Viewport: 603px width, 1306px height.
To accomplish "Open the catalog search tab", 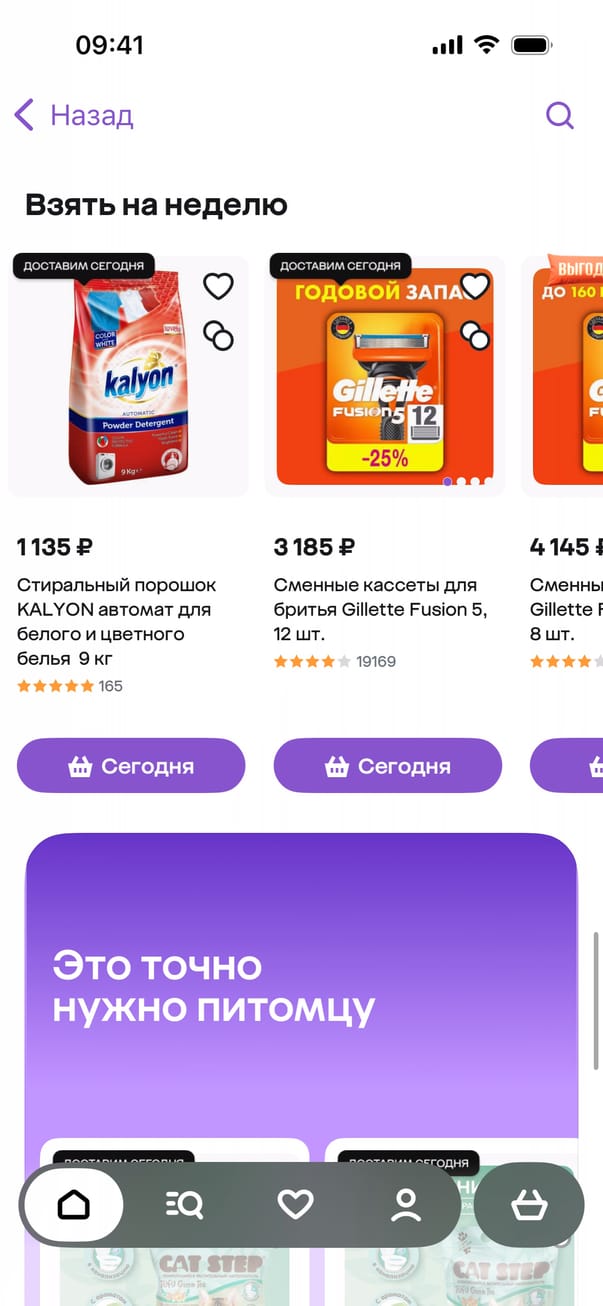I will point(184,1205).
